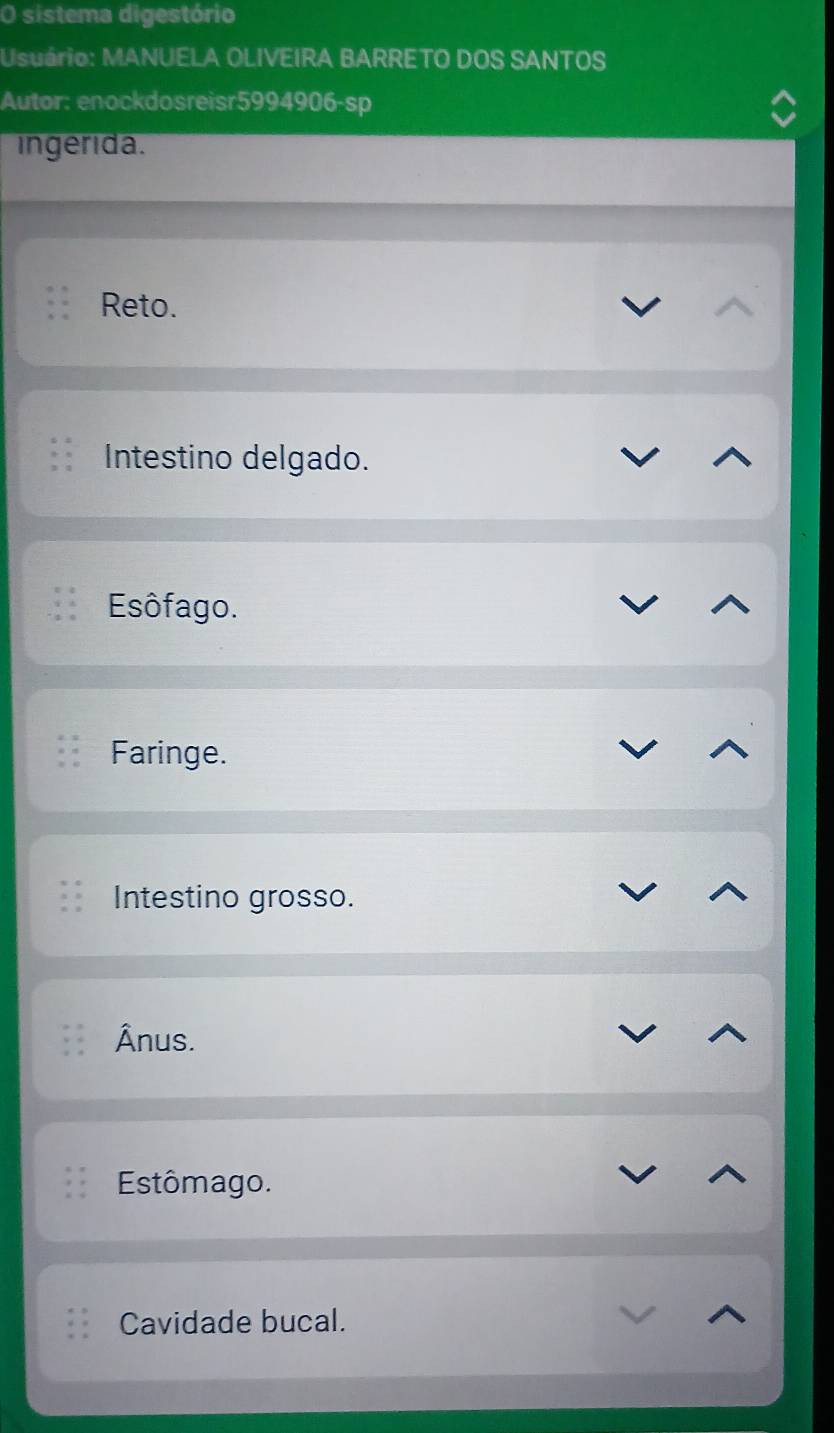
Task: Move Ânus down in the list
Action: [x=642, y=1036]
